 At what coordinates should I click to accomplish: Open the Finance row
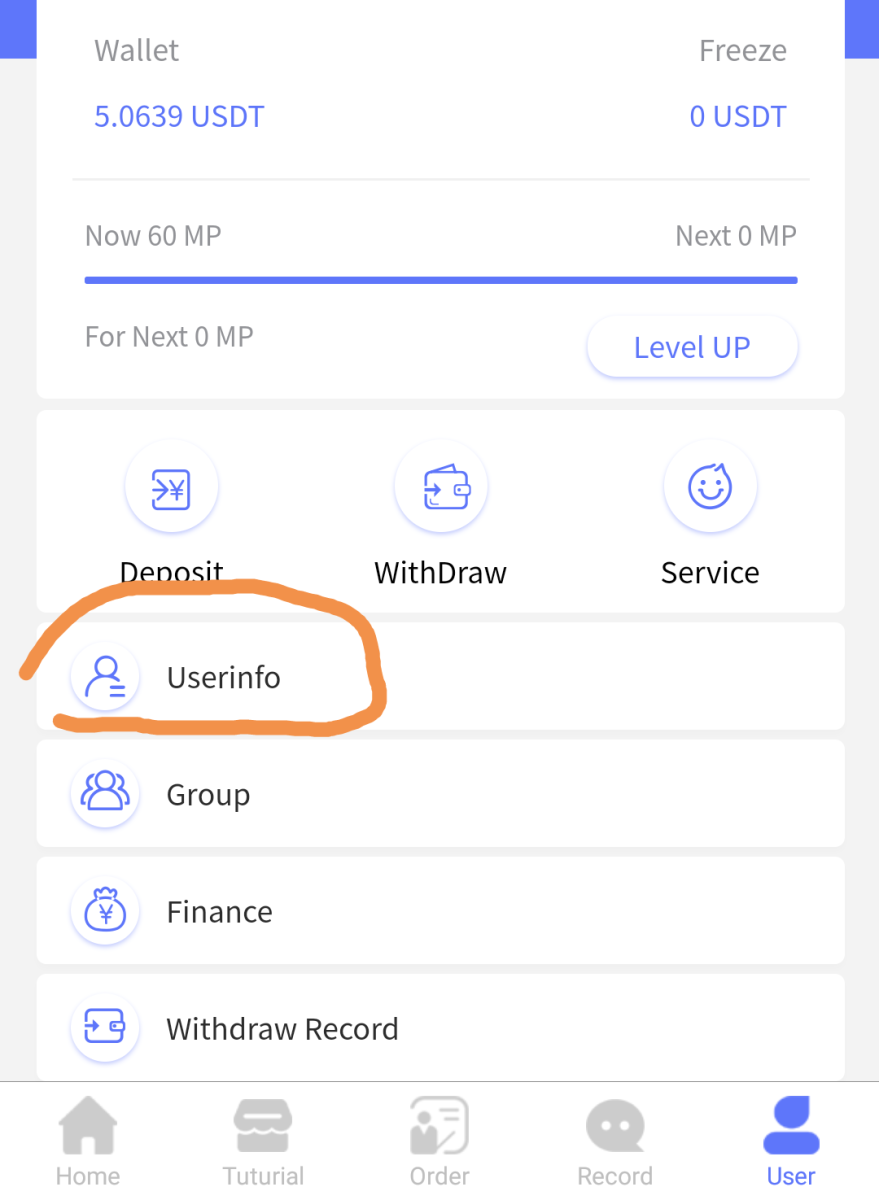coord(440,911)
